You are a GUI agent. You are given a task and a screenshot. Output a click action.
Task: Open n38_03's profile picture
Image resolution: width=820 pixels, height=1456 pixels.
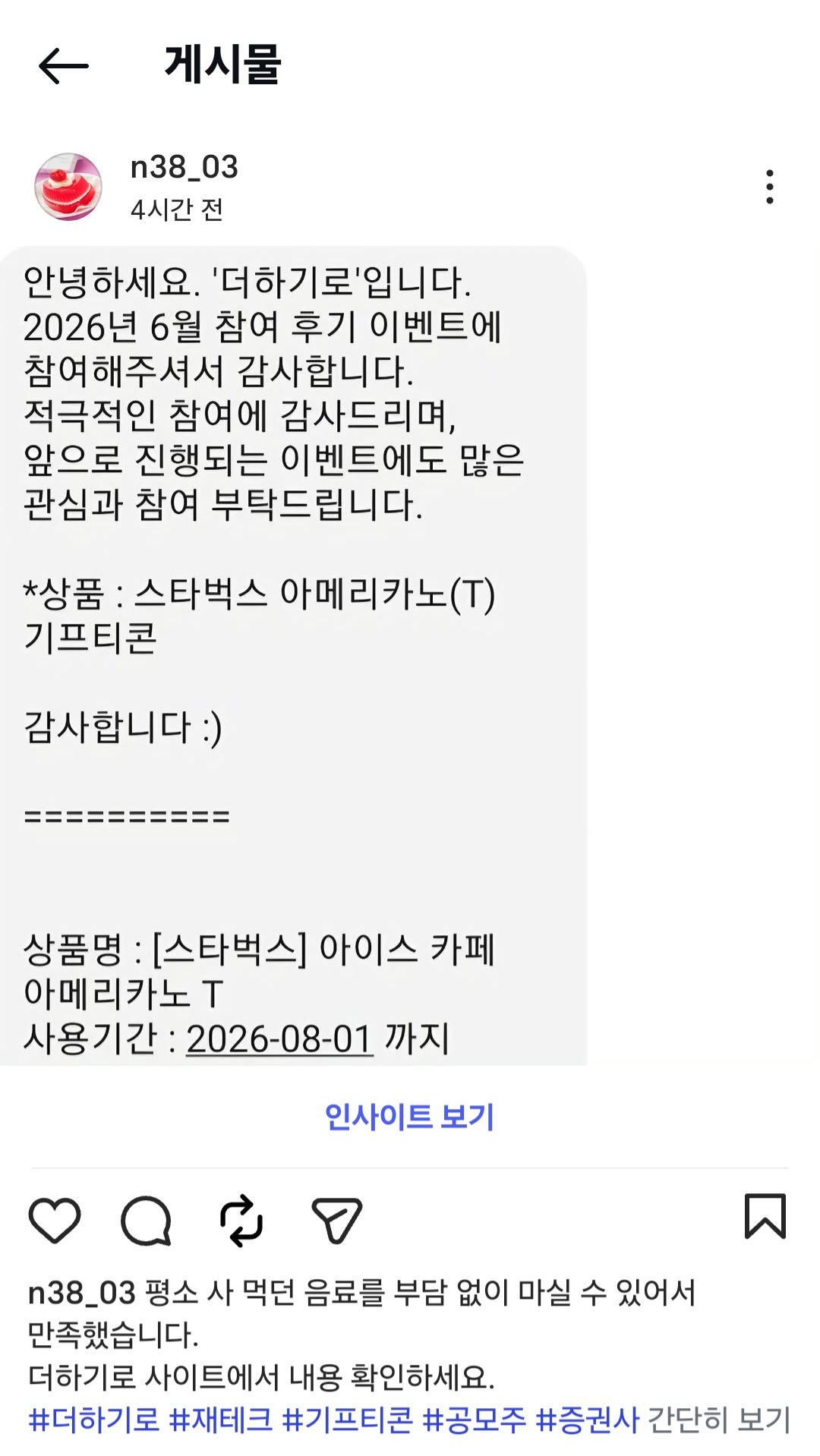[x=68, y=187]
